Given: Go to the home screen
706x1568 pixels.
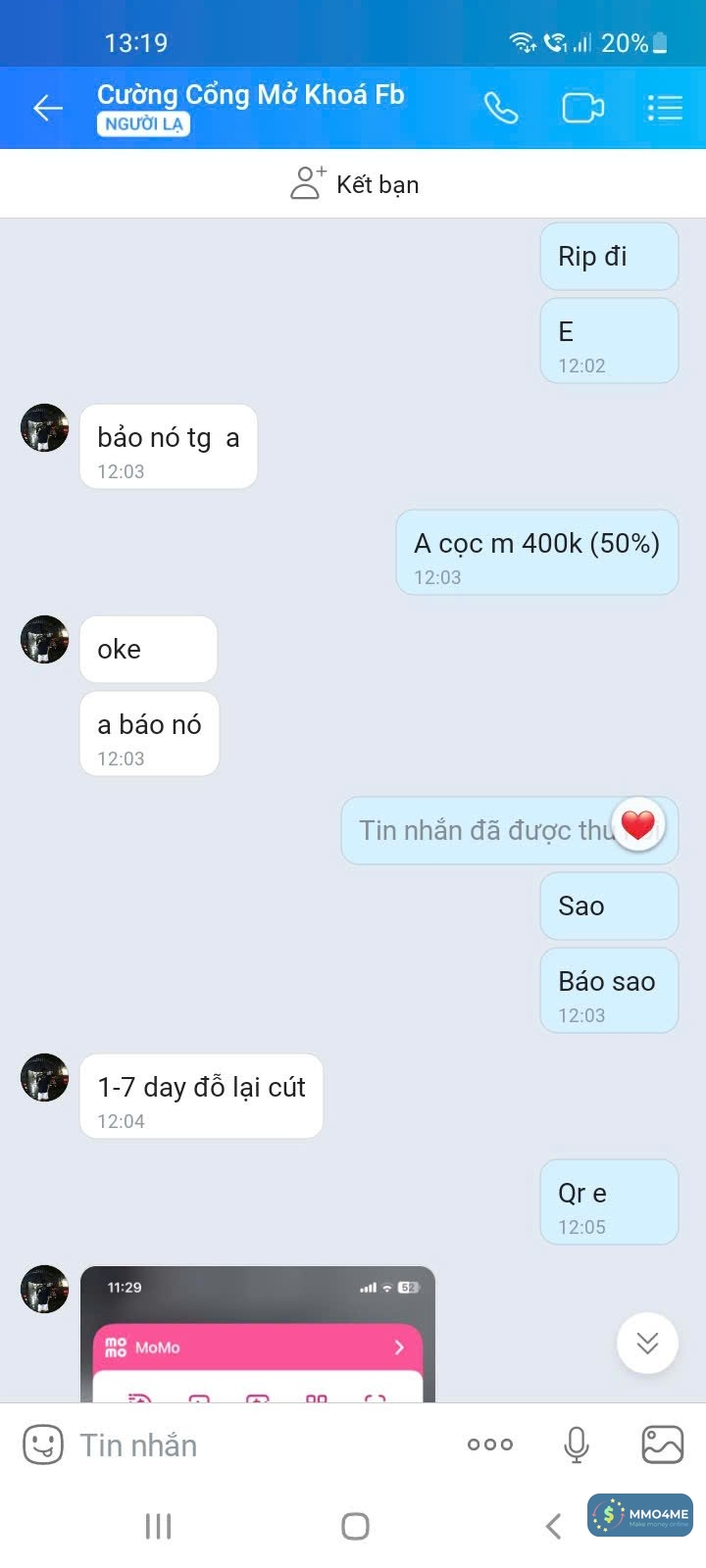Looking at the screenshot, I should coord(355,1526).
